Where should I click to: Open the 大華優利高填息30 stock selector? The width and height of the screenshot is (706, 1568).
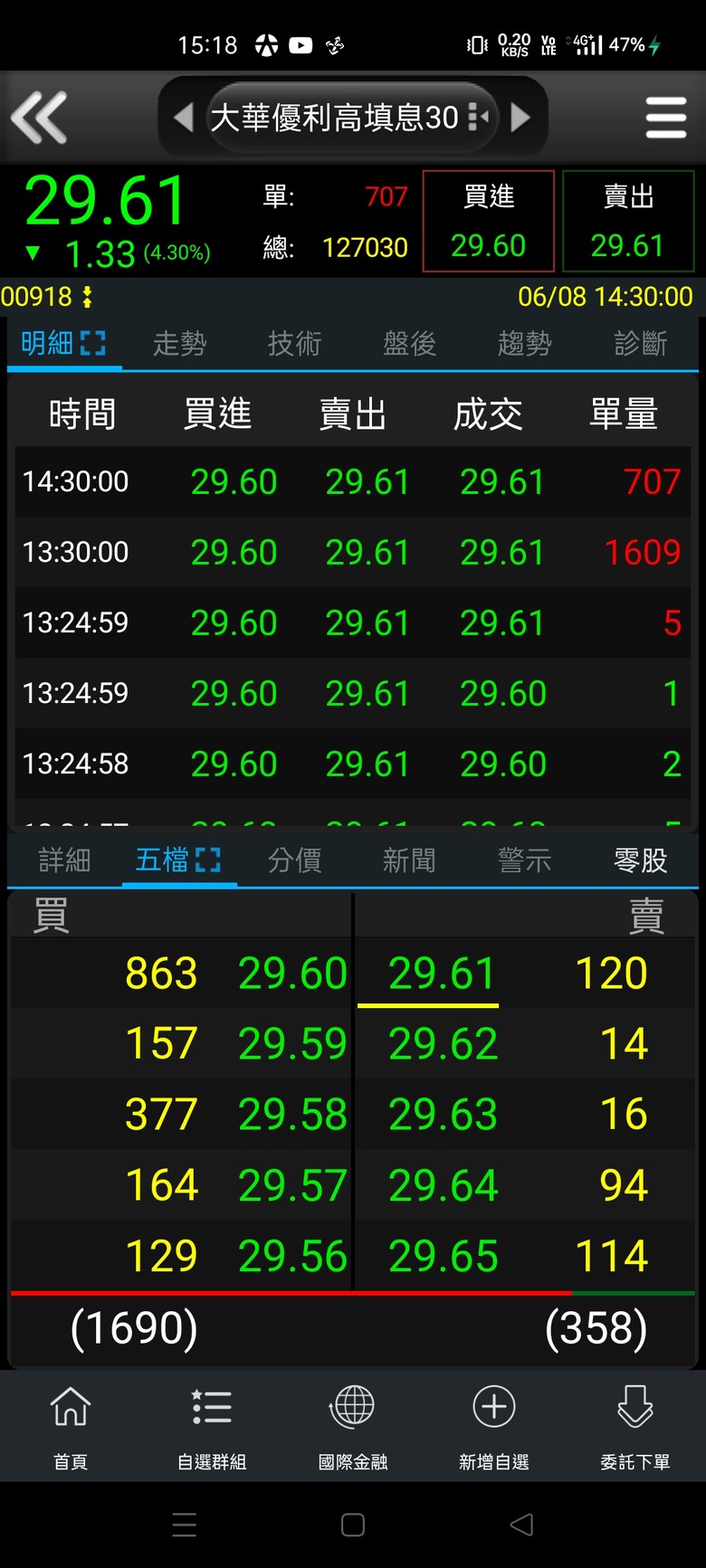pos(352,118)
